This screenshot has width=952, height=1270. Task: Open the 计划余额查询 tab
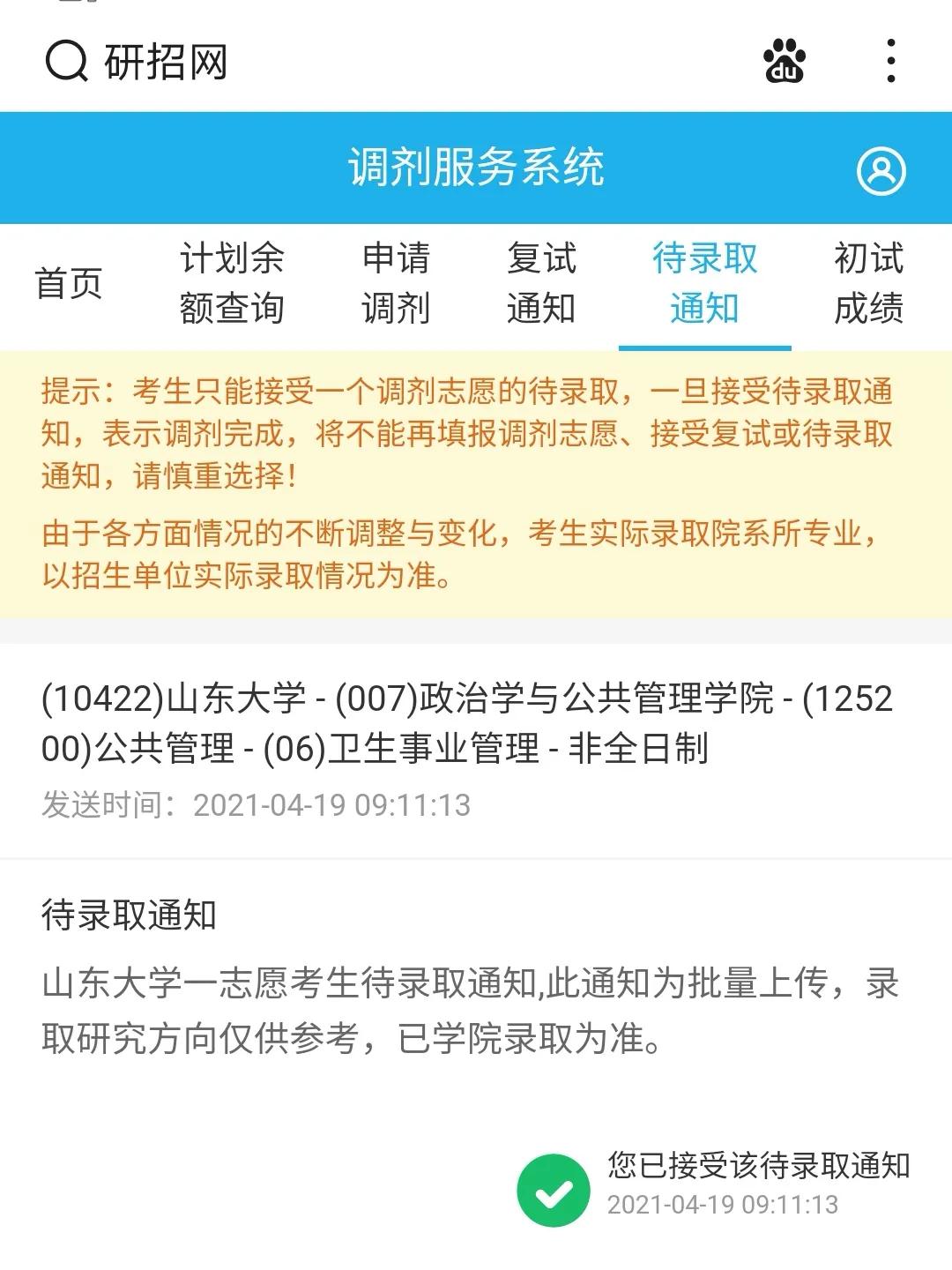[x=231, y=285]
